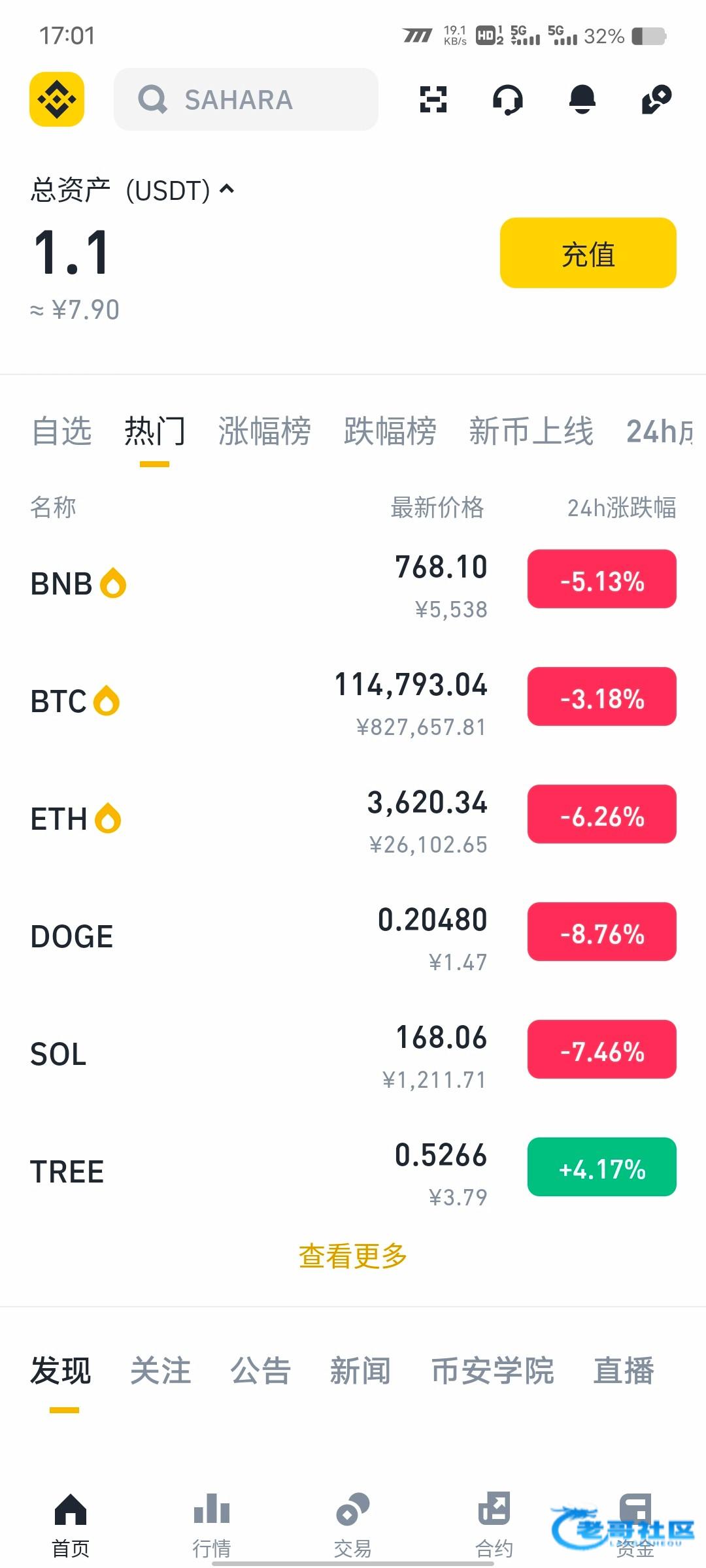
Task: Select the 涨幅榜 gainers tab
Action: tap(264, 431)
